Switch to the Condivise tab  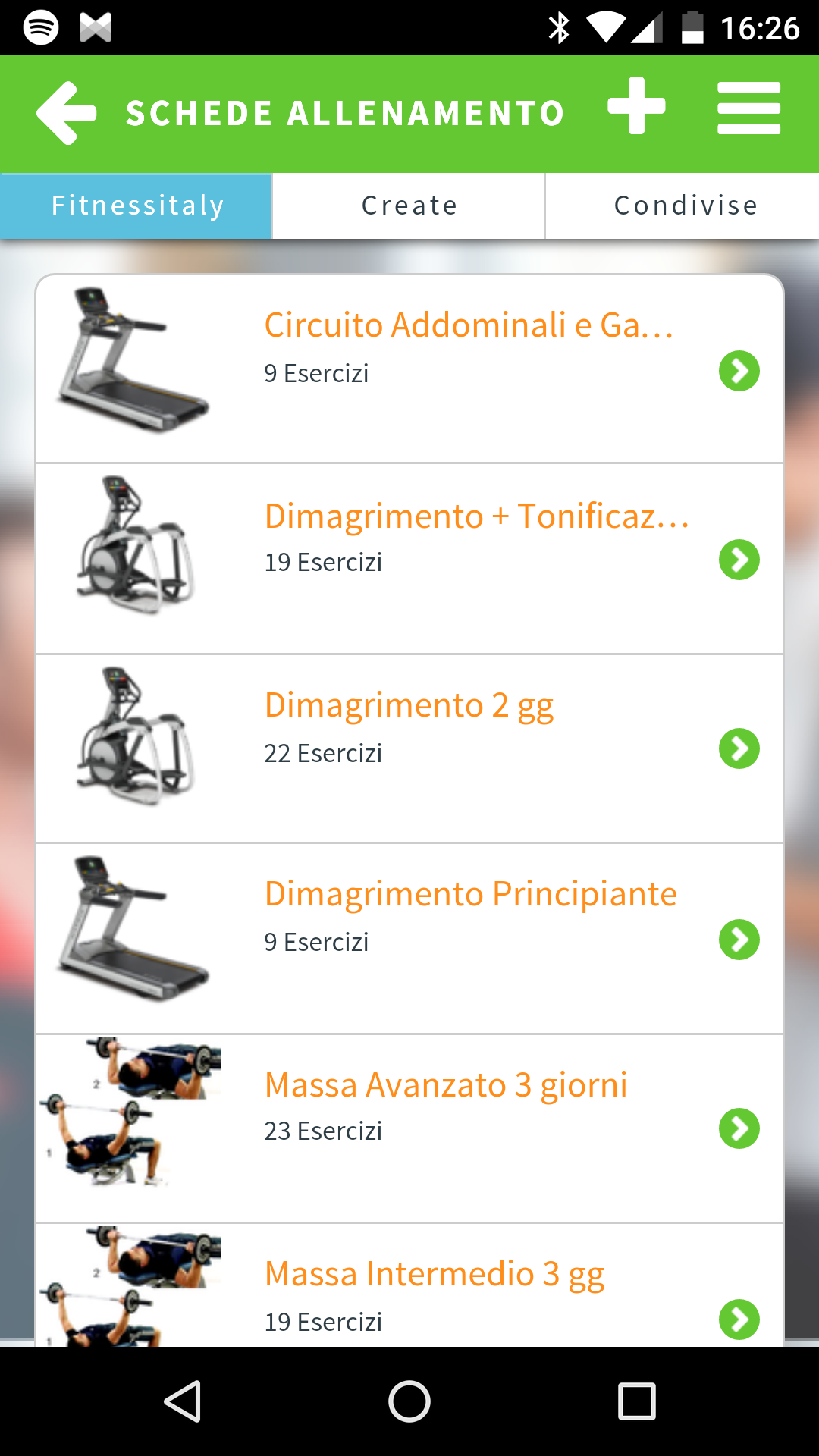pyautogui.click(x=685, y=206)
